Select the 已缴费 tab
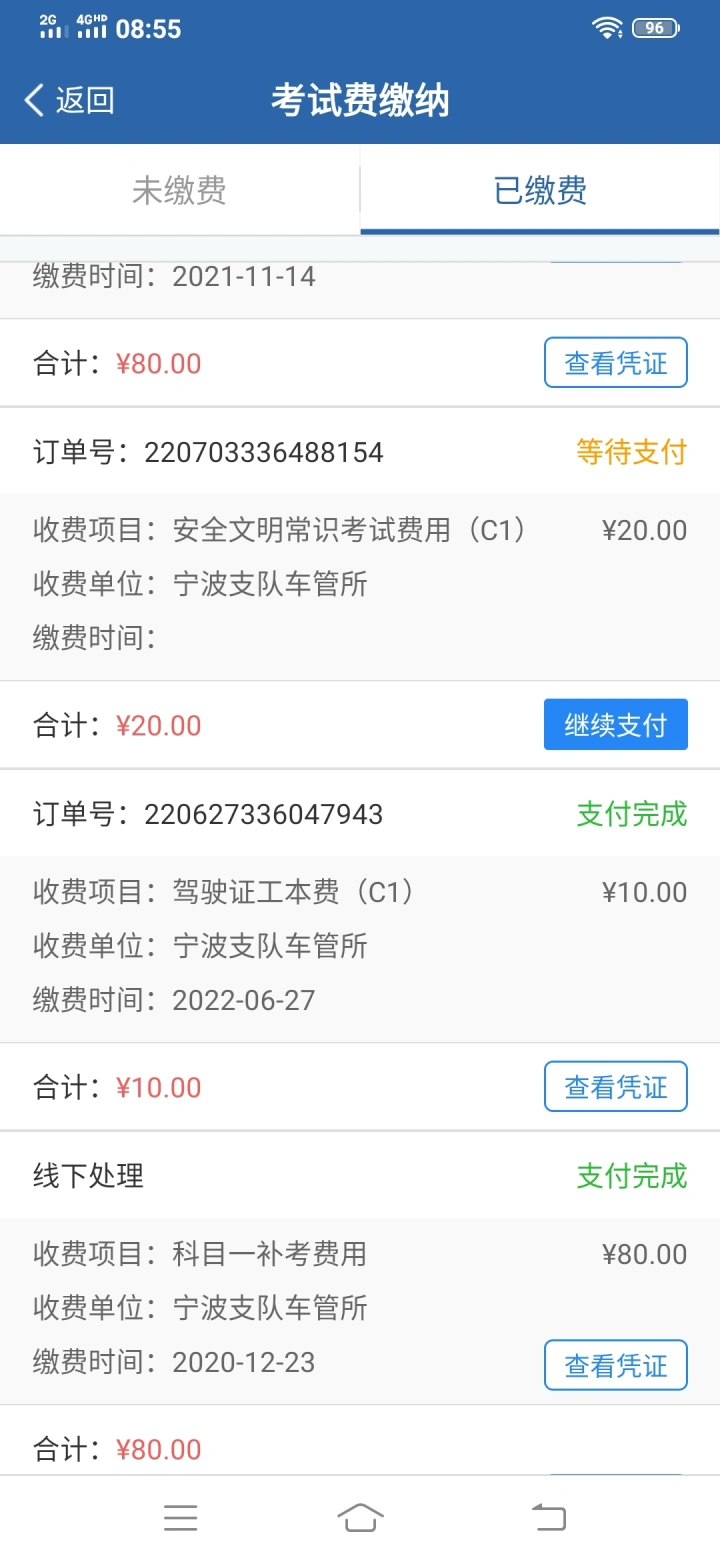Image resolution: width=720 pixels, height=1560 pixels. click(540, 190)
